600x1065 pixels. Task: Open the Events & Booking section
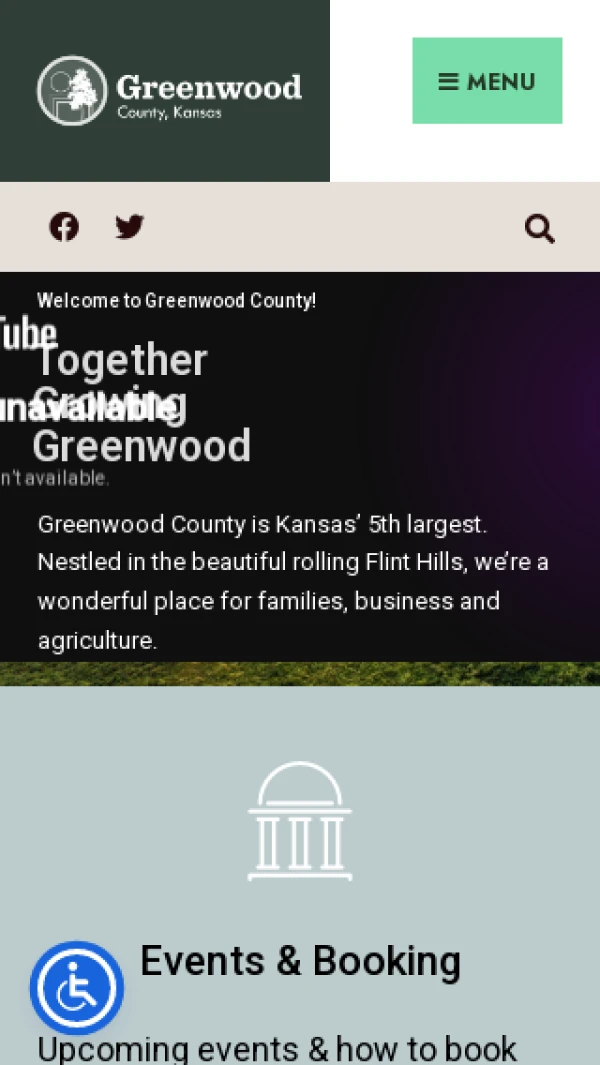click(x=300, y=960)
